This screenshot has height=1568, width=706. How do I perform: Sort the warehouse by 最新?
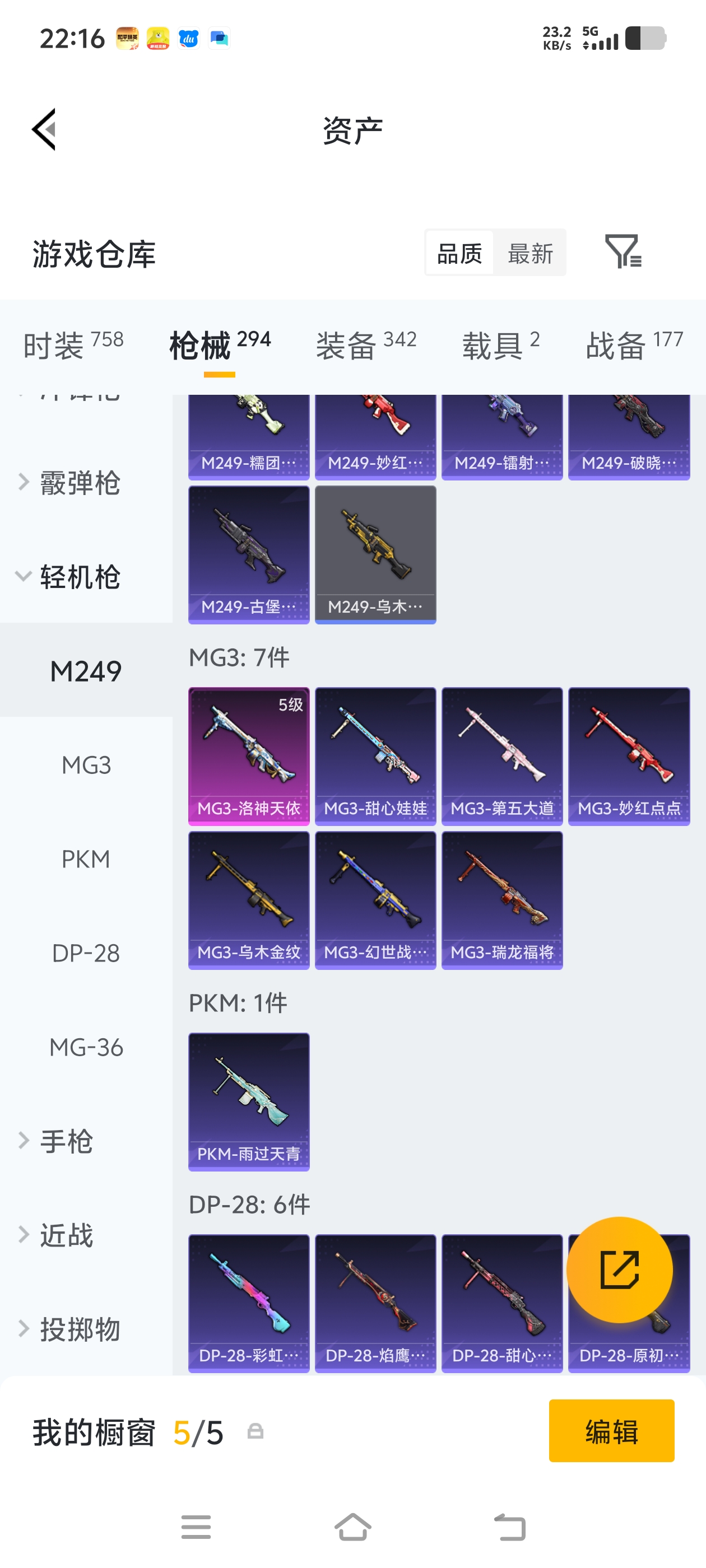pos(530,253)
